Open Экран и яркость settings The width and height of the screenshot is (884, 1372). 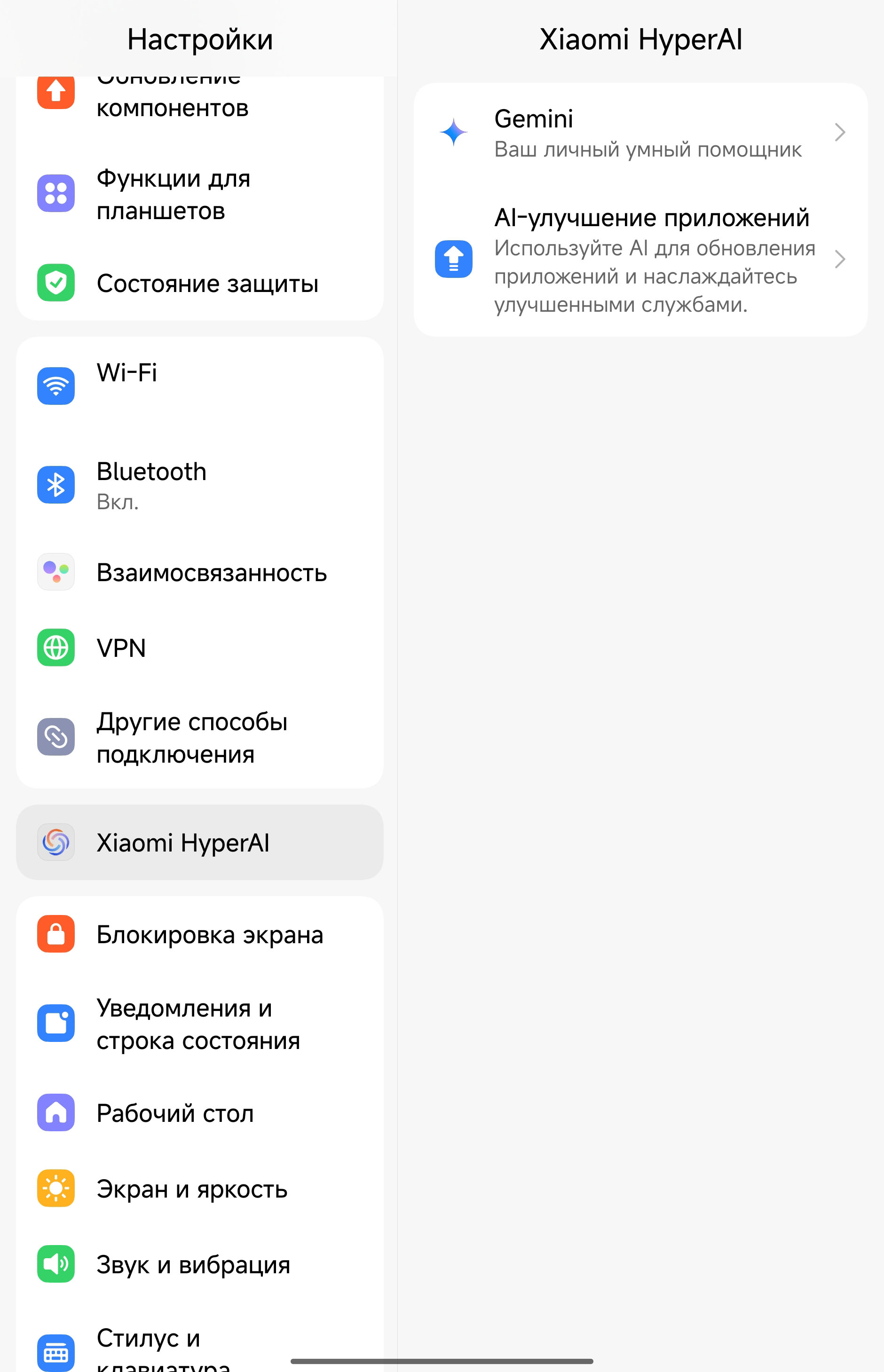pos(199,1188)
